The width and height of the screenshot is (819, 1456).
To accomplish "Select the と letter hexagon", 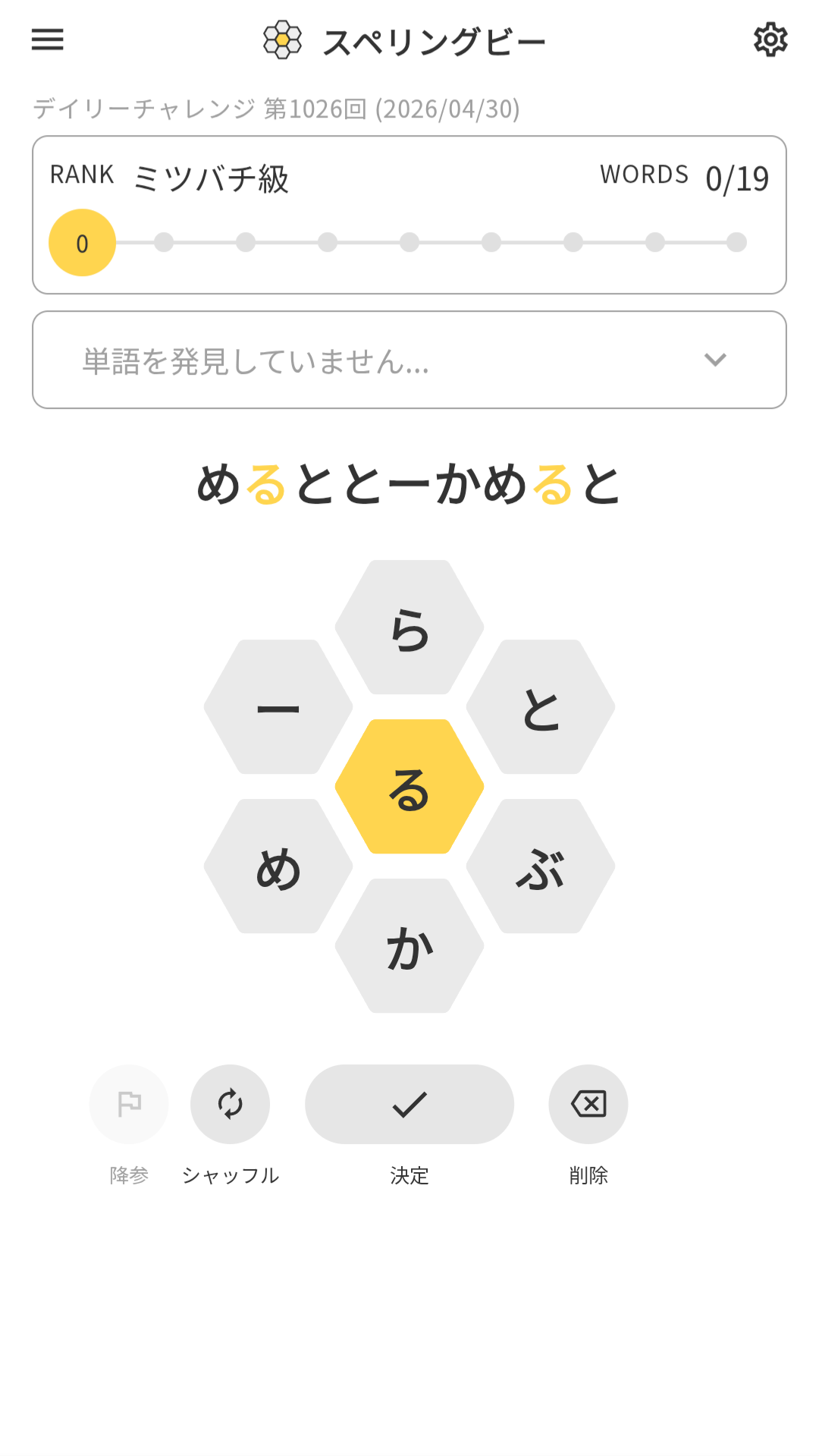I will (541, 707).
